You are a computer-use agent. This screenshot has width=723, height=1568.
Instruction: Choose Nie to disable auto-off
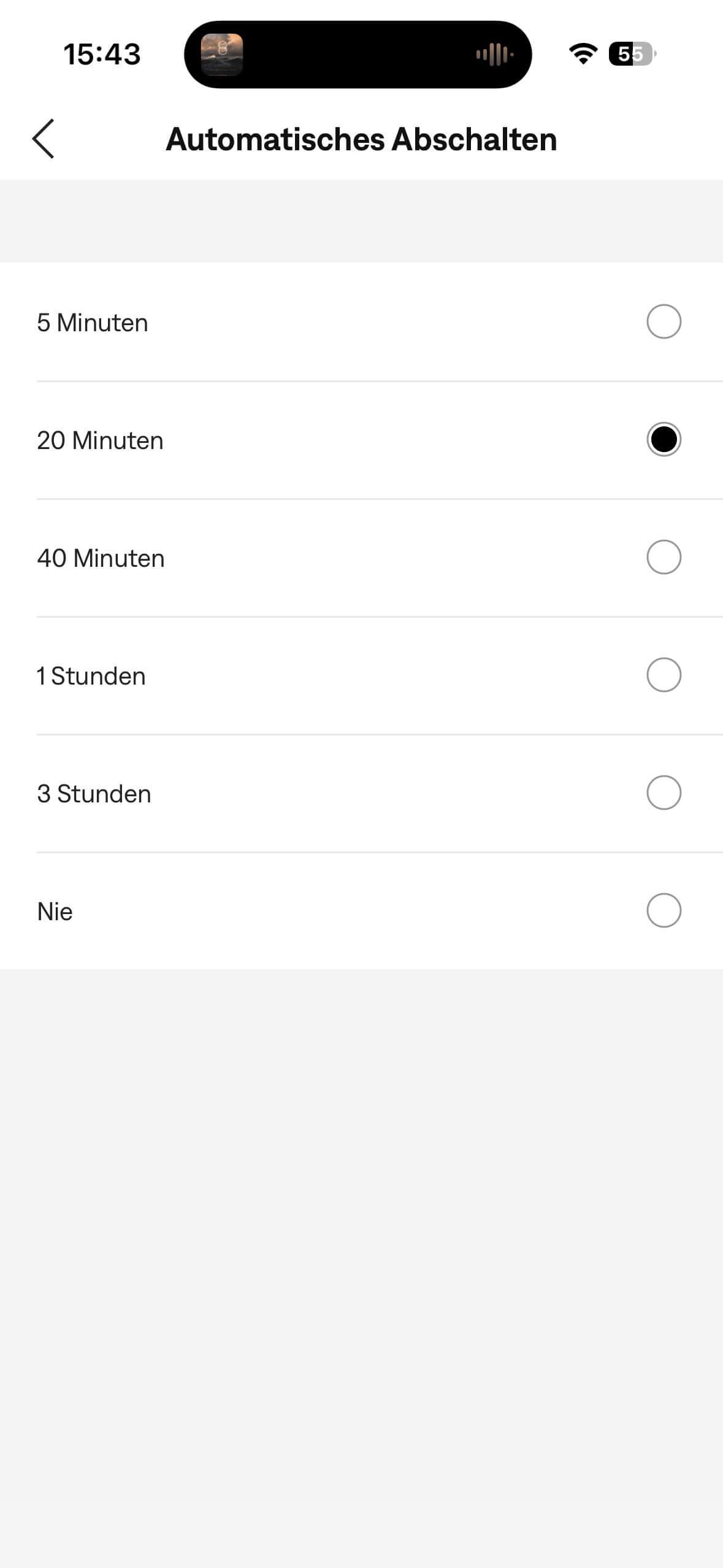click(x=664, y=911)
